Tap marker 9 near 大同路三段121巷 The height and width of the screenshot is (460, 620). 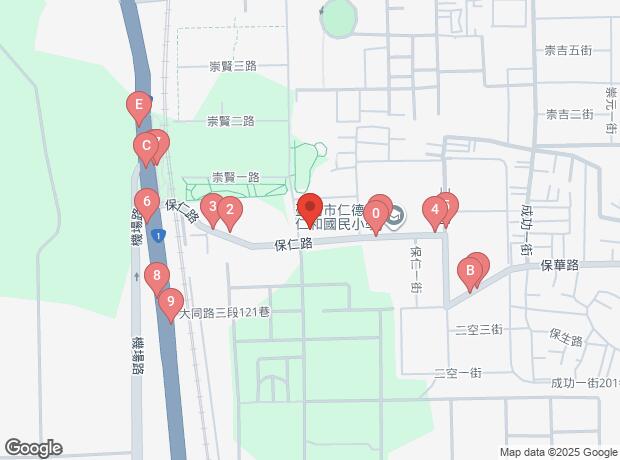tap(171, 301)
